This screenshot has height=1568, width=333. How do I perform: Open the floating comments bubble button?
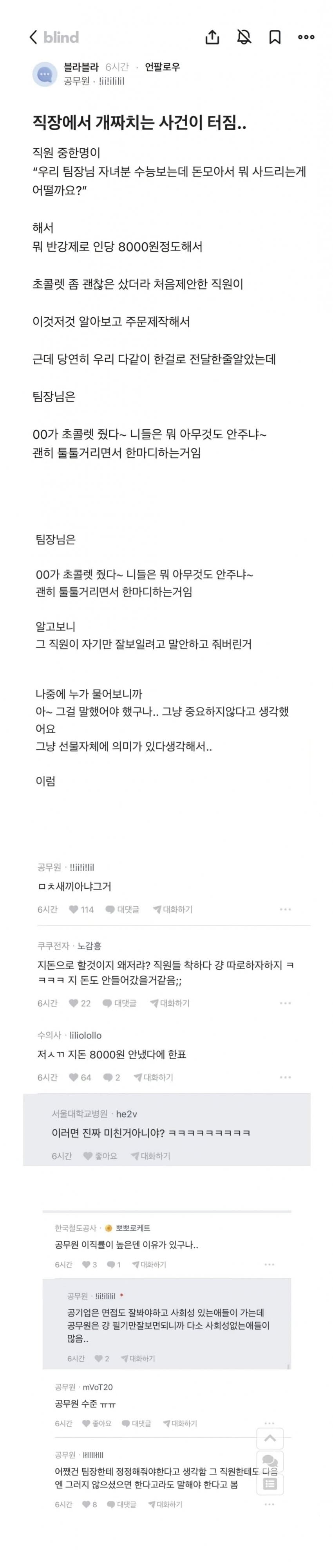(x=270, y=1462)
